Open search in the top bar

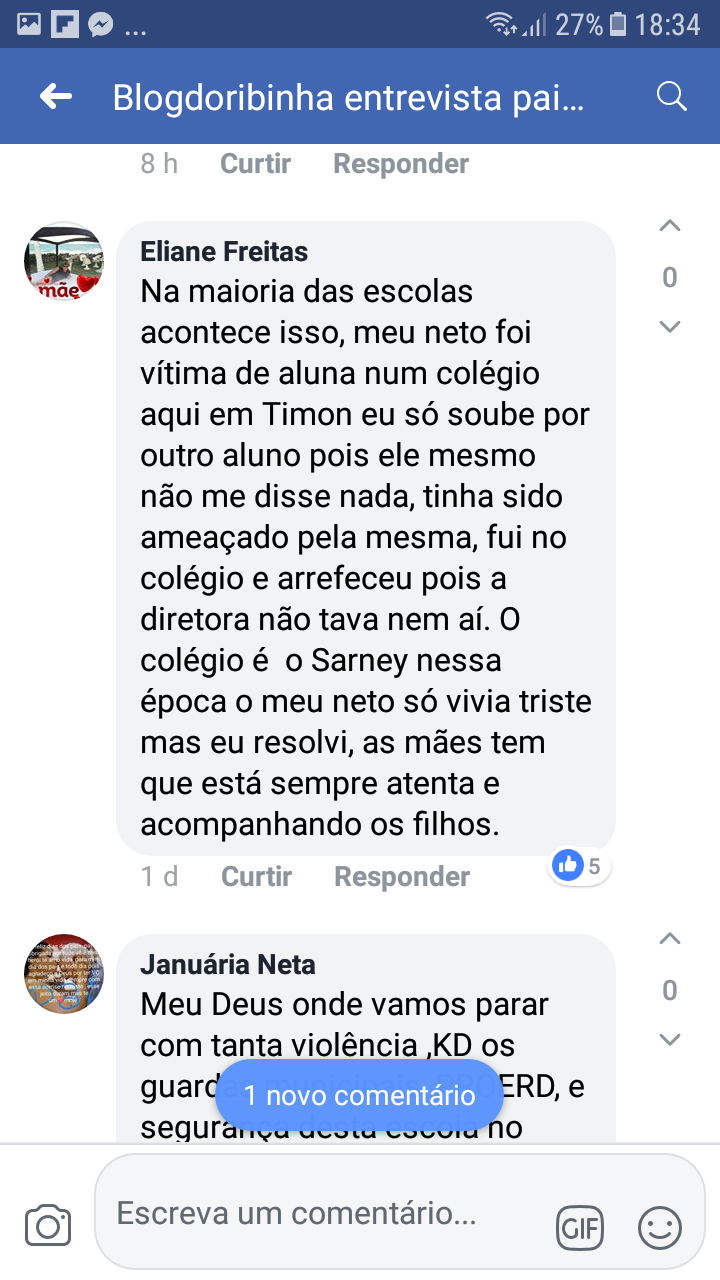tap(671, 97)
